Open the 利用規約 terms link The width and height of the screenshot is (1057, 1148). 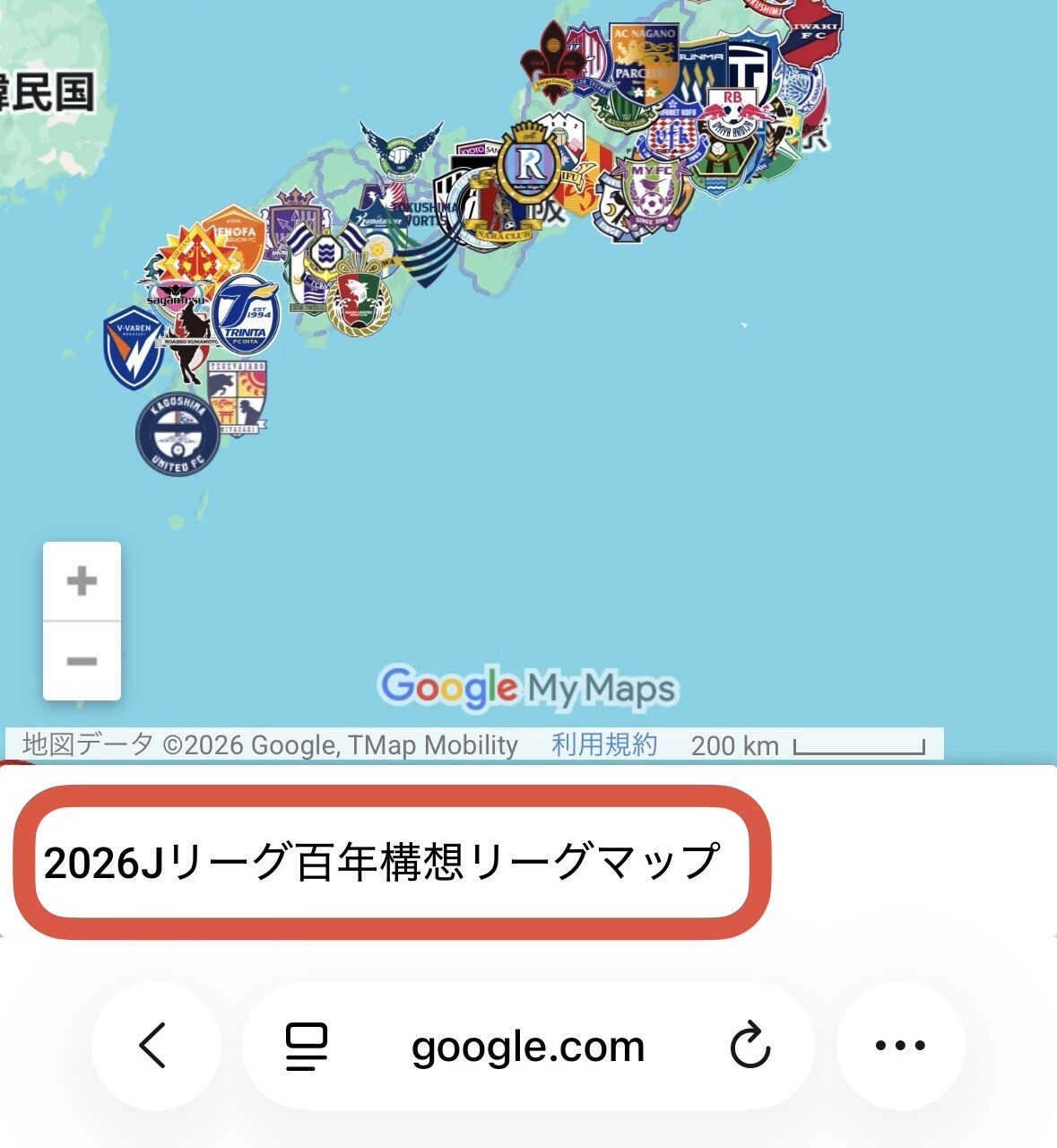pos(603,744)
